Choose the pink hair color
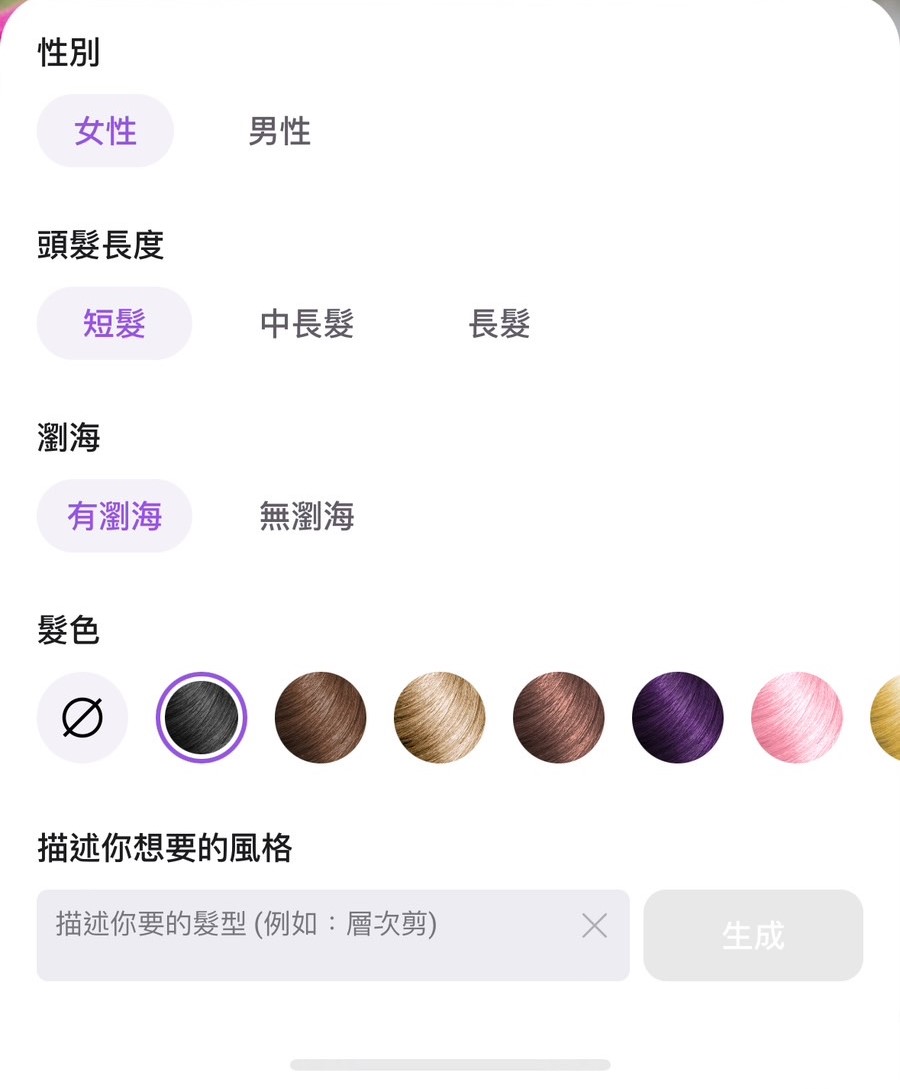Image resolution: width=900 pixels, height=1089 pixels. pos(796,717)
